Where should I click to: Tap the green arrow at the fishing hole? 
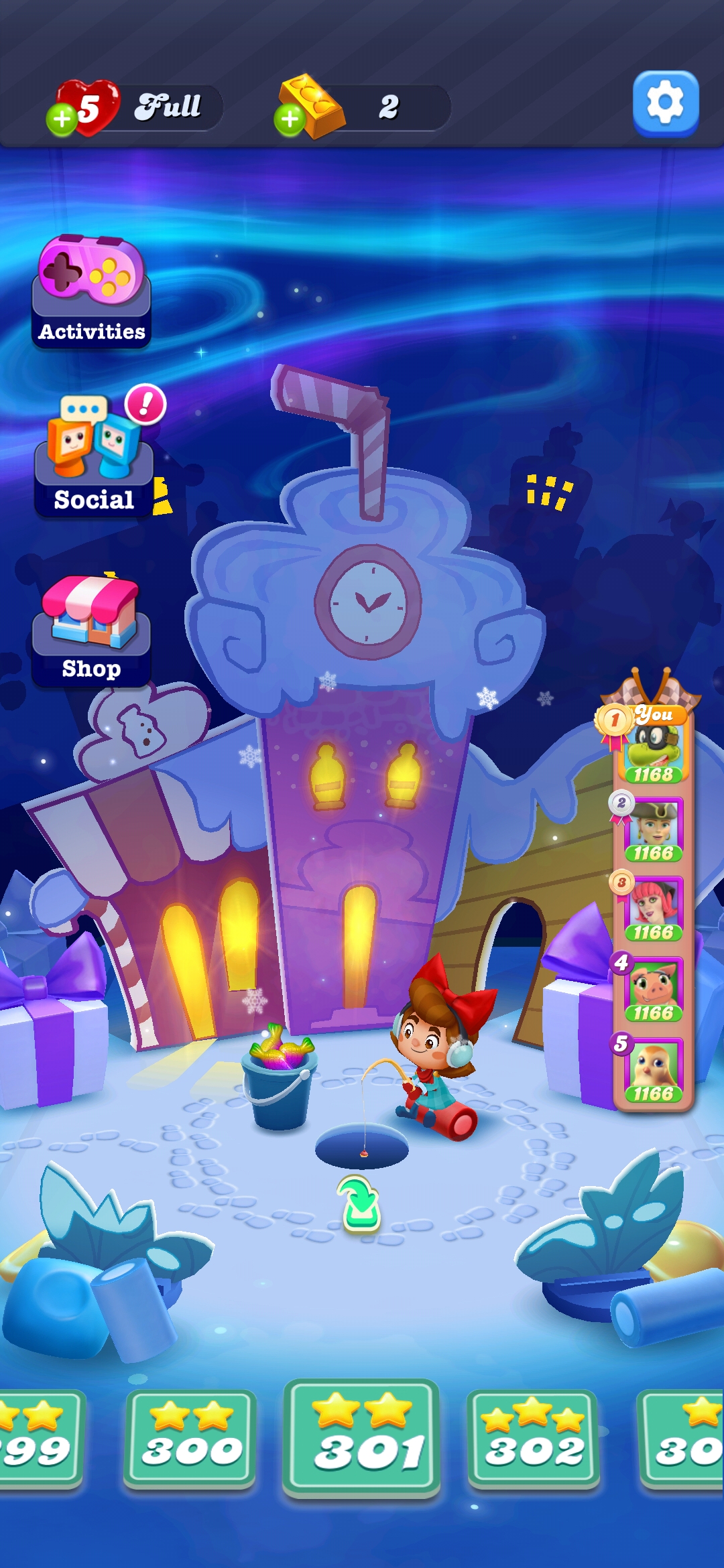361,1203
